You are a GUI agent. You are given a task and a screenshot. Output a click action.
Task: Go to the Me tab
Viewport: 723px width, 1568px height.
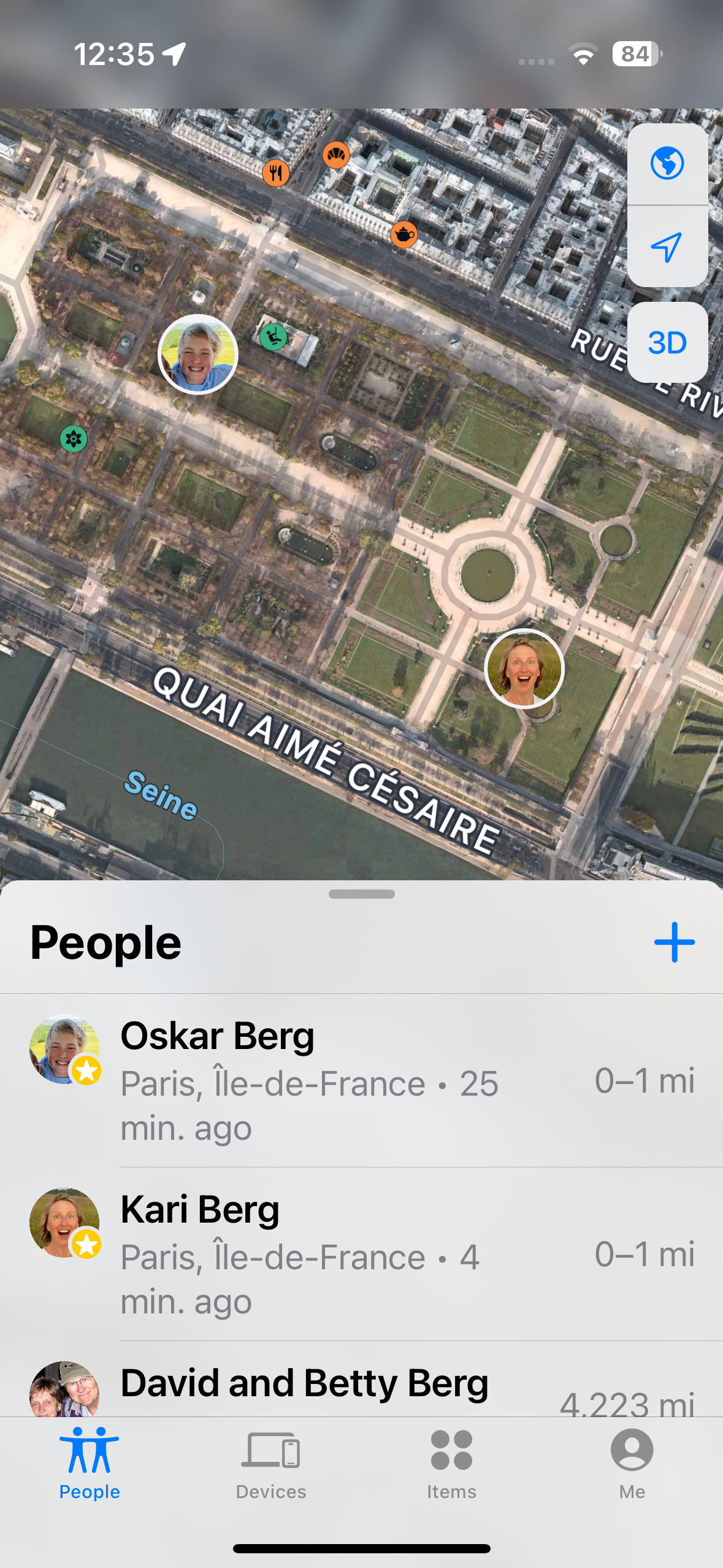coord(632,1464)
